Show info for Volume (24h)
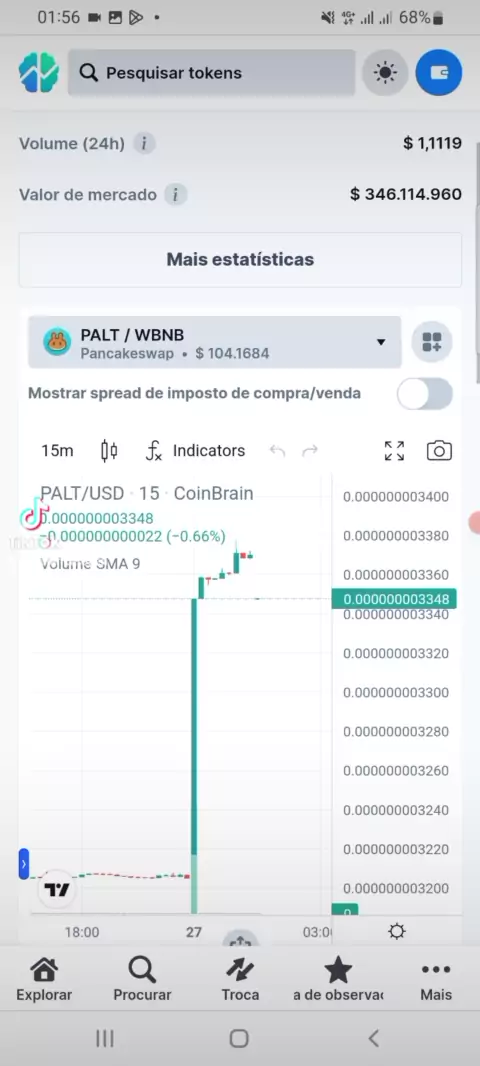 (143, 143)
